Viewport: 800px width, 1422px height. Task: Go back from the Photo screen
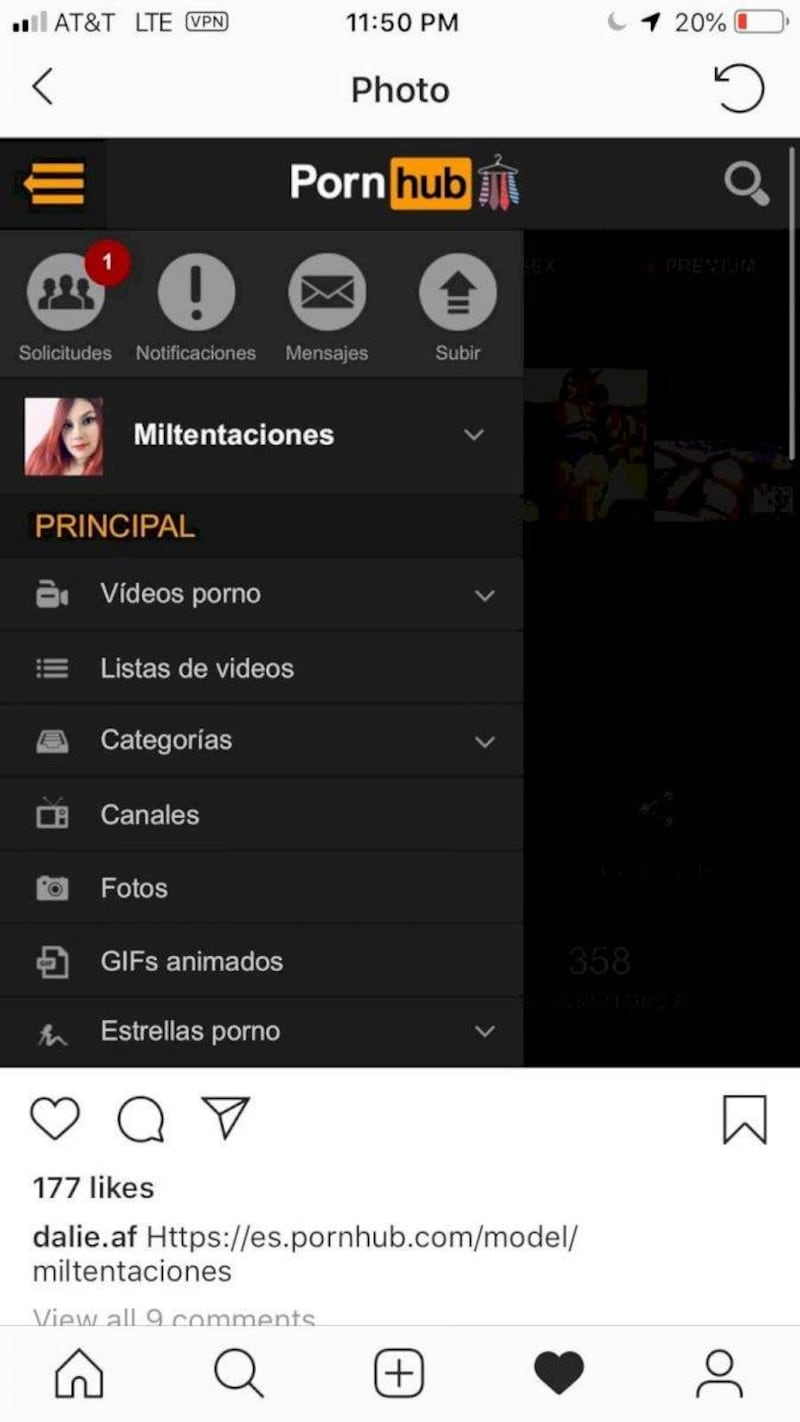pos(42,89)
